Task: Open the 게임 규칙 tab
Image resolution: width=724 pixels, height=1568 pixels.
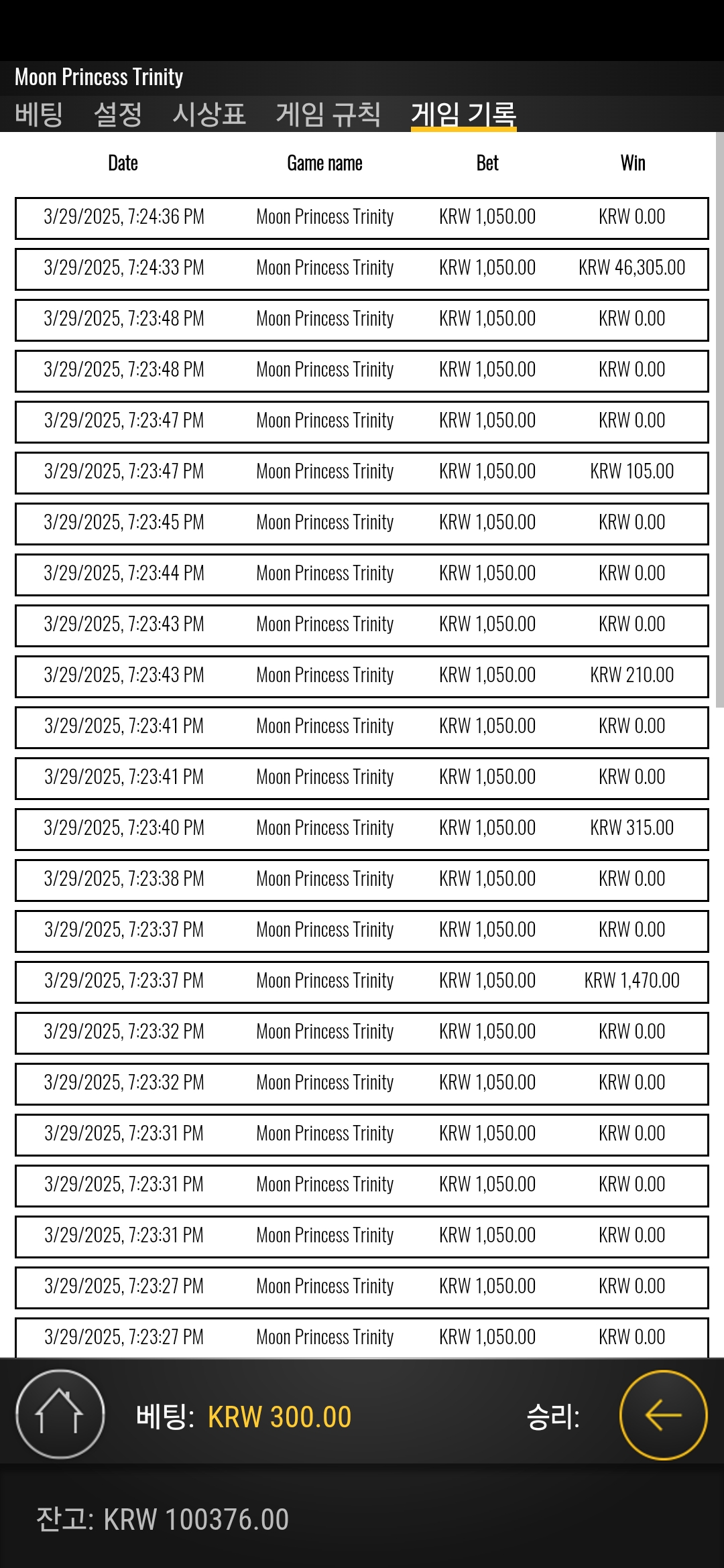Action: [328, 114]
